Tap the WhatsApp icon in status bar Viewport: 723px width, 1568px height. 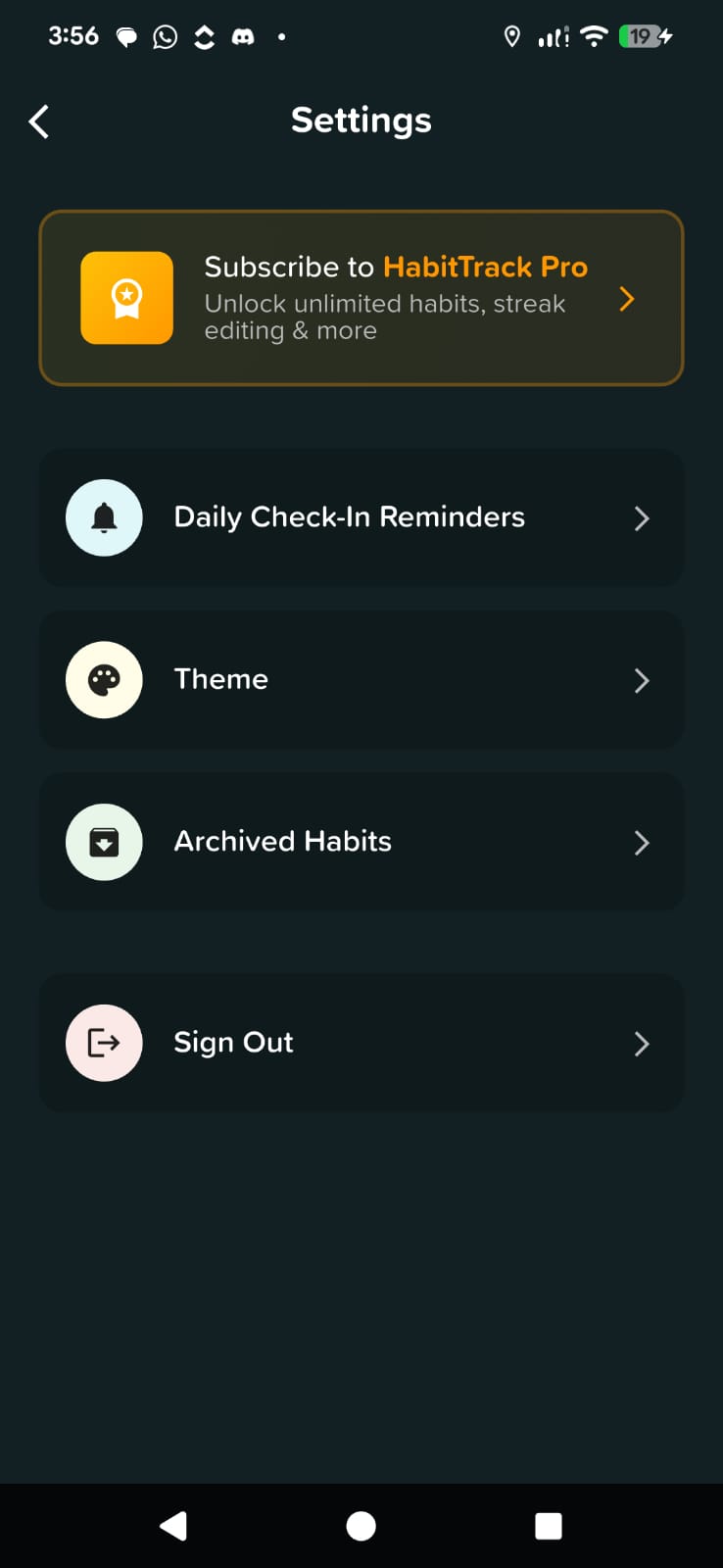tap(164, 36)
